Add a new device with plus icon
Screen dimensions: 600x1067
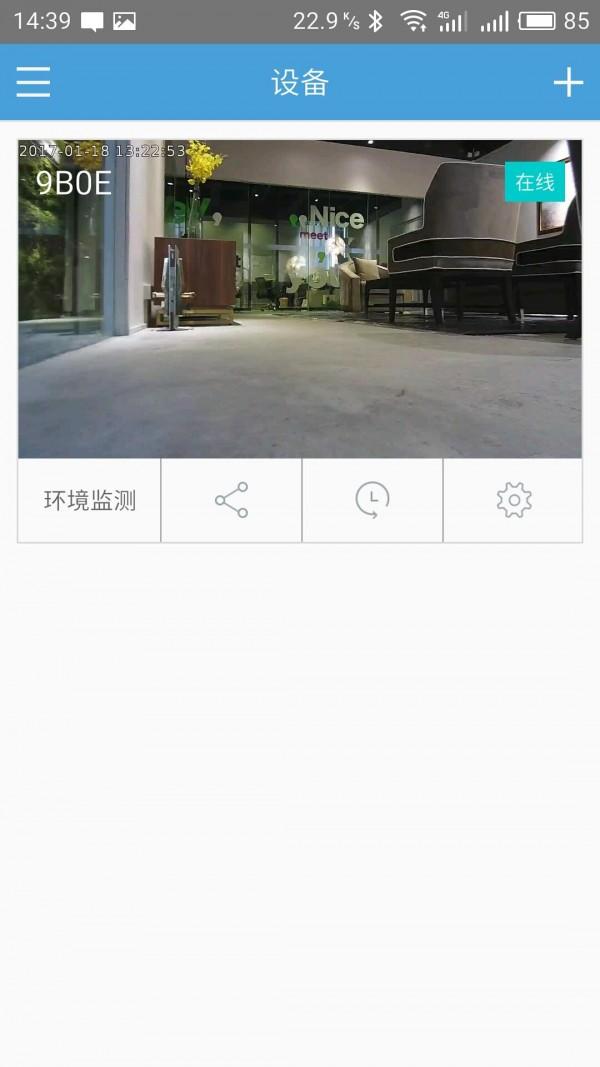(x=568, y=82)
